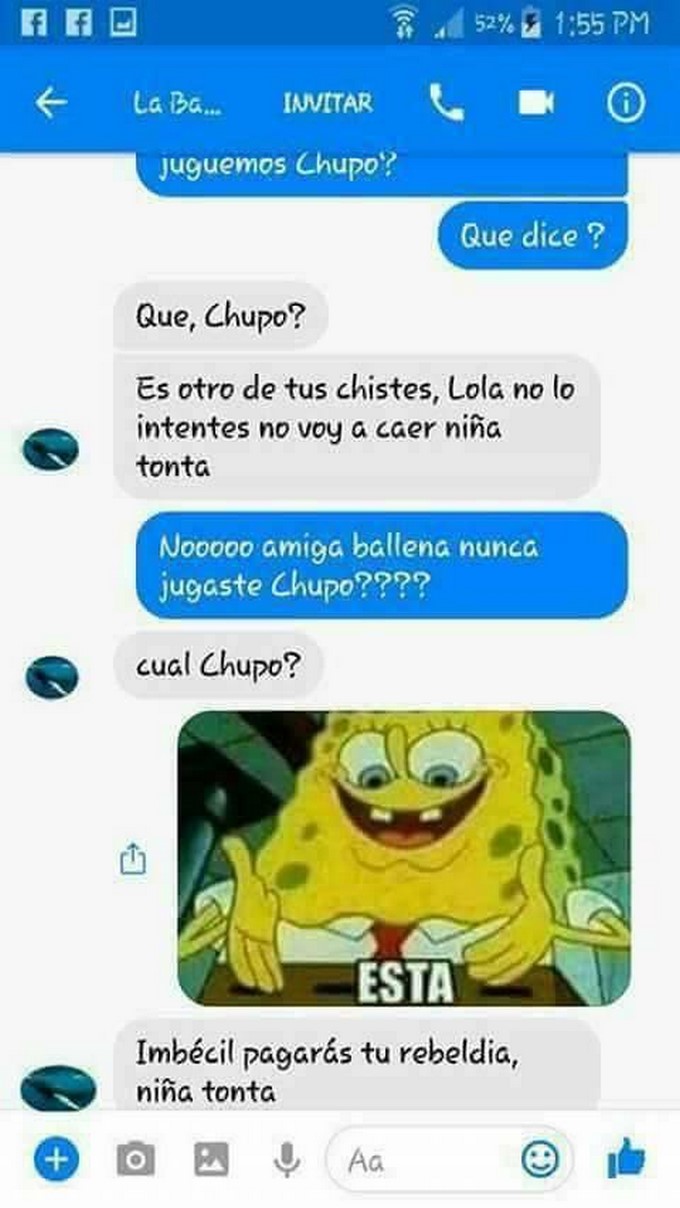
Task: Open La Ba... conversation title
Action: coord(178,103)
